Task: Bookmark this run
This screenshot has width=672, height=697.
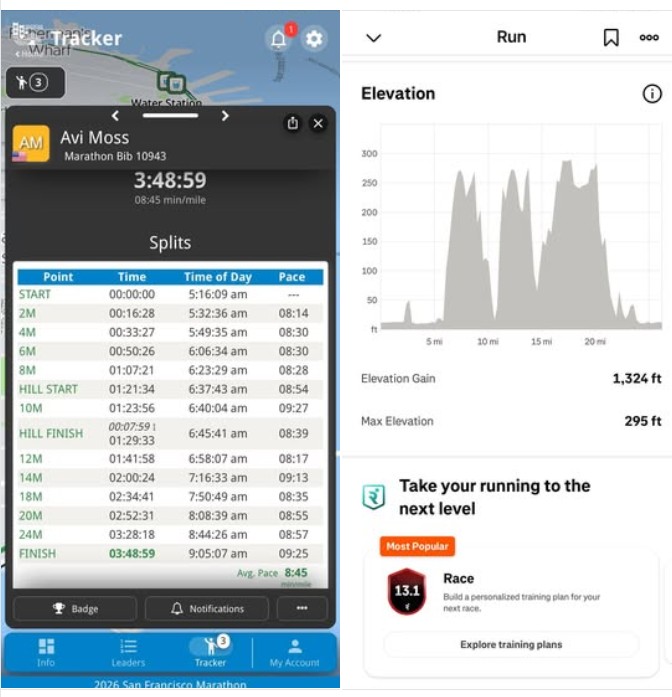Action: point(611,38)
